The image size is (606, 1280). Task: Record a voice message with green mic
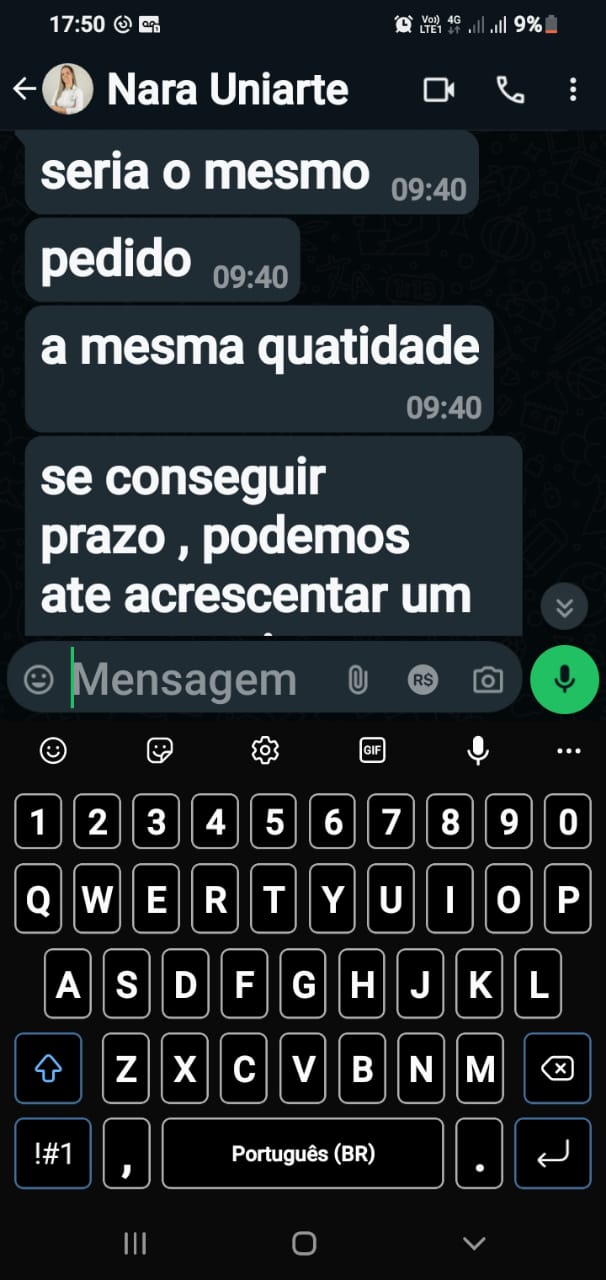pyautogui.click(x=564, y=680)
